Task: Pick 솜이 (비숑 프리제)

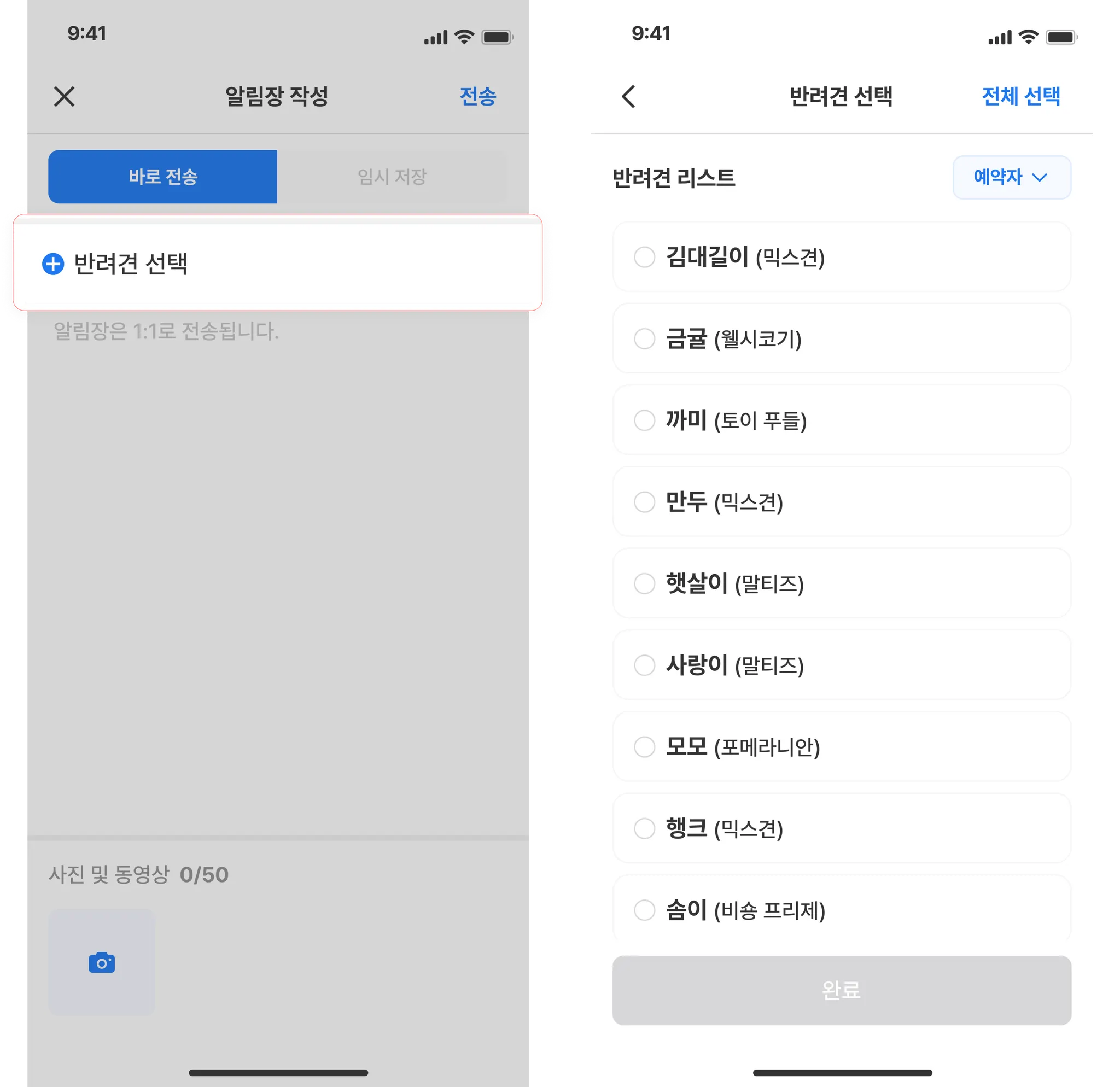Action: (x=645, y=910)
